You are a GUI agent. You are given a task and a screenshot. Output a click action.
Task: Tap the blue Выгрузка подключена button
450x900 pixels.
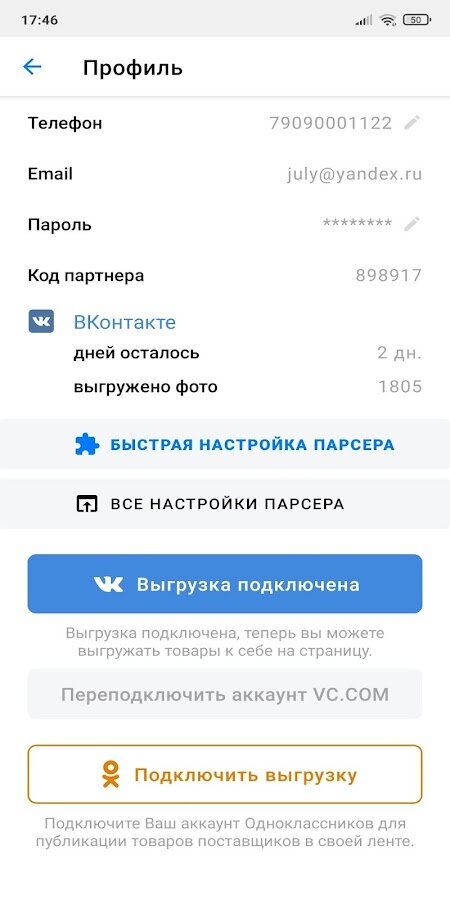point(225,584)
